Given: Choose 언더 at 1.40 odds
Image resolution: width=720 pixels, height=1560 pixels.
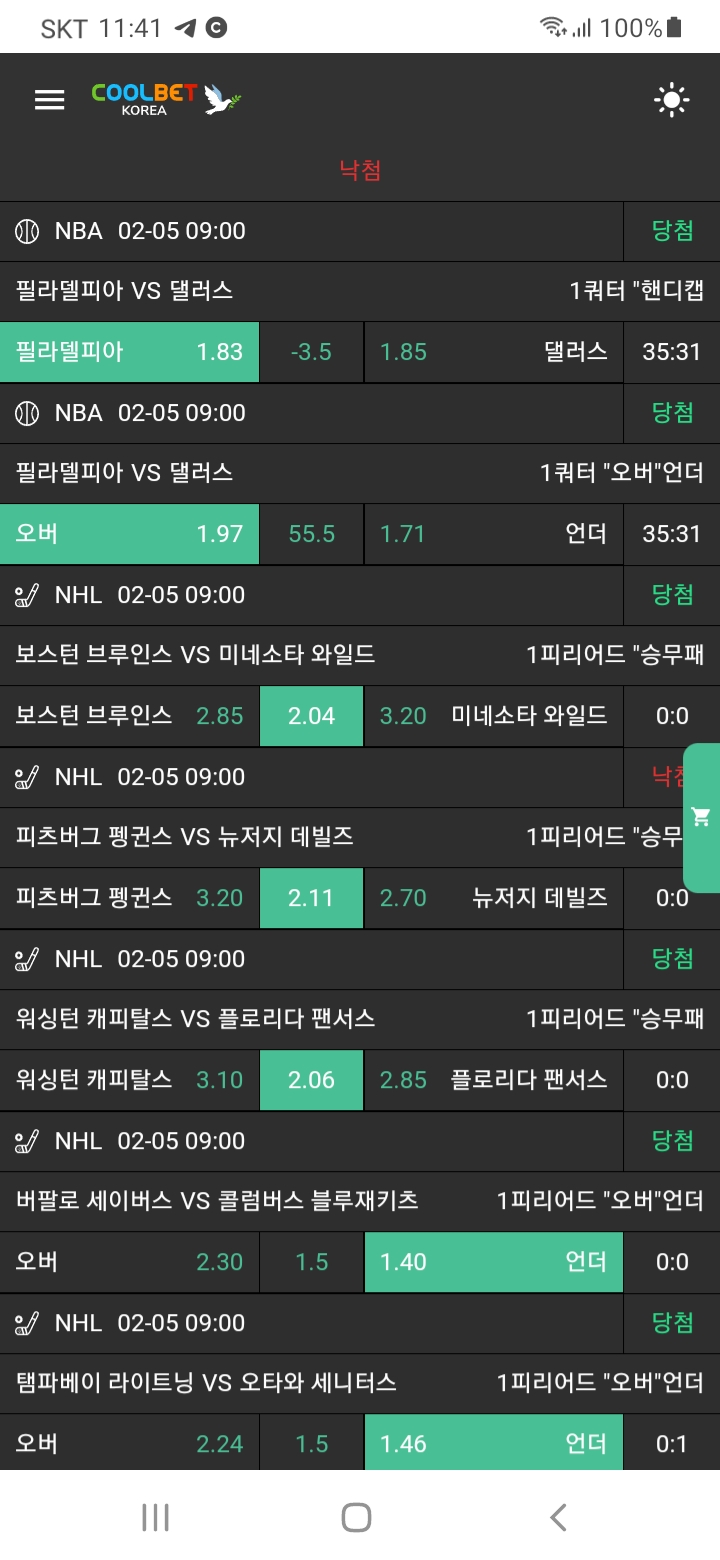Looking at the screenshot, I should tap(493, 1262).
